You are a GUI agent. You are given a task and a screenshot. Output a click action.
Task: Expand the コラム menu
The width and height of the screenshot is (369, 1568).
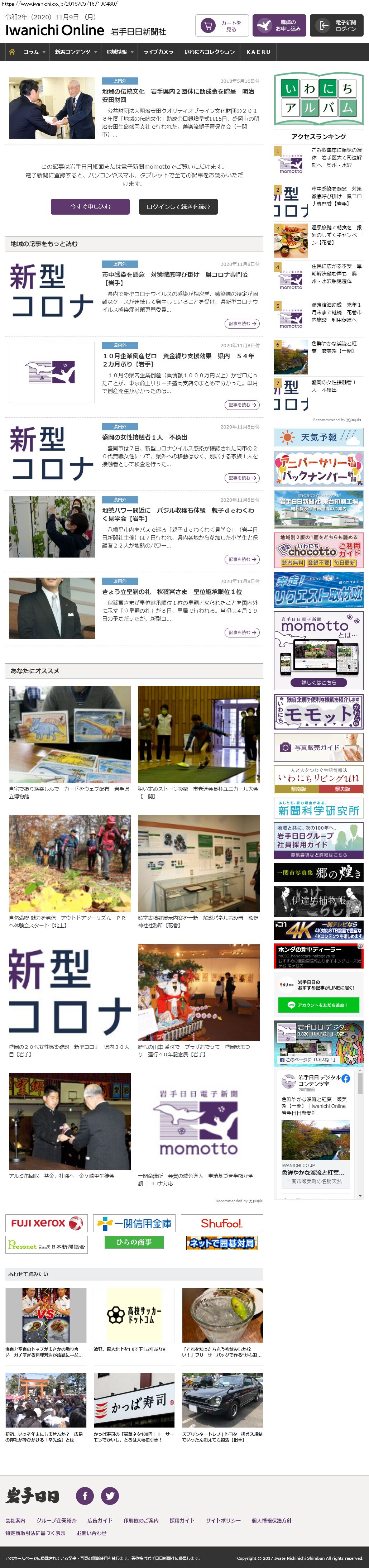pos(34,52)
